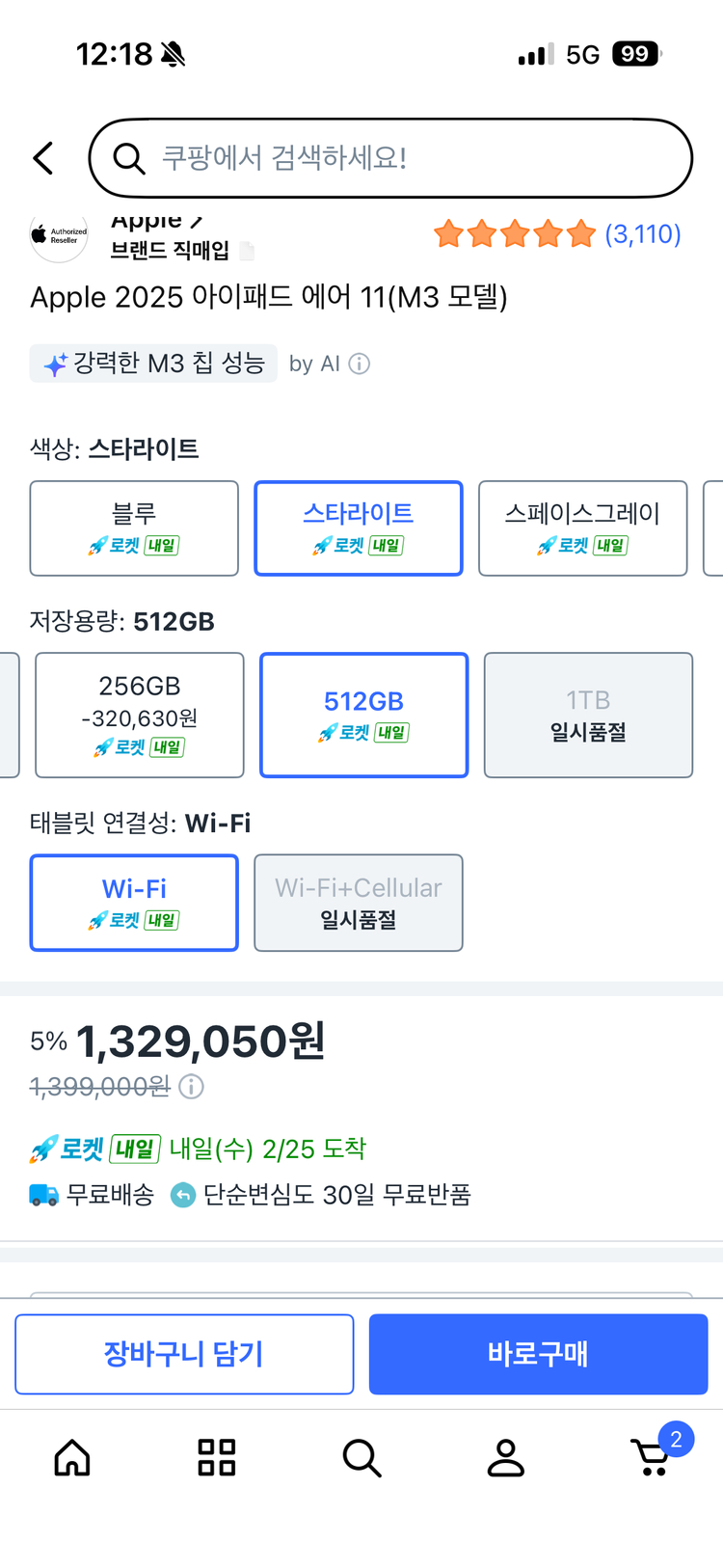723x1568 pixels.
Task: Tap the sold-out 1TB storage option
Action: [588, 715]
